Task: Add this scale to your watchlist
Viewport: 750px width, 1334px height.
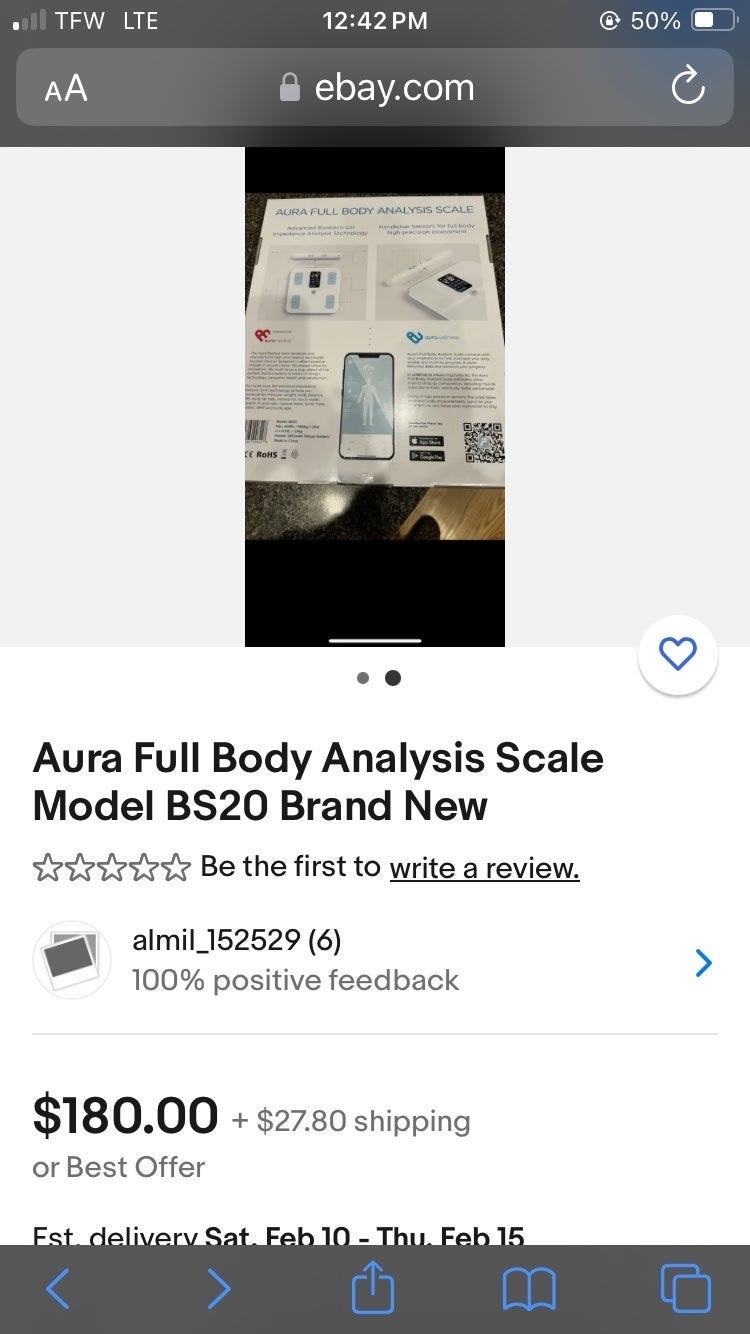Action: point(677,655)
